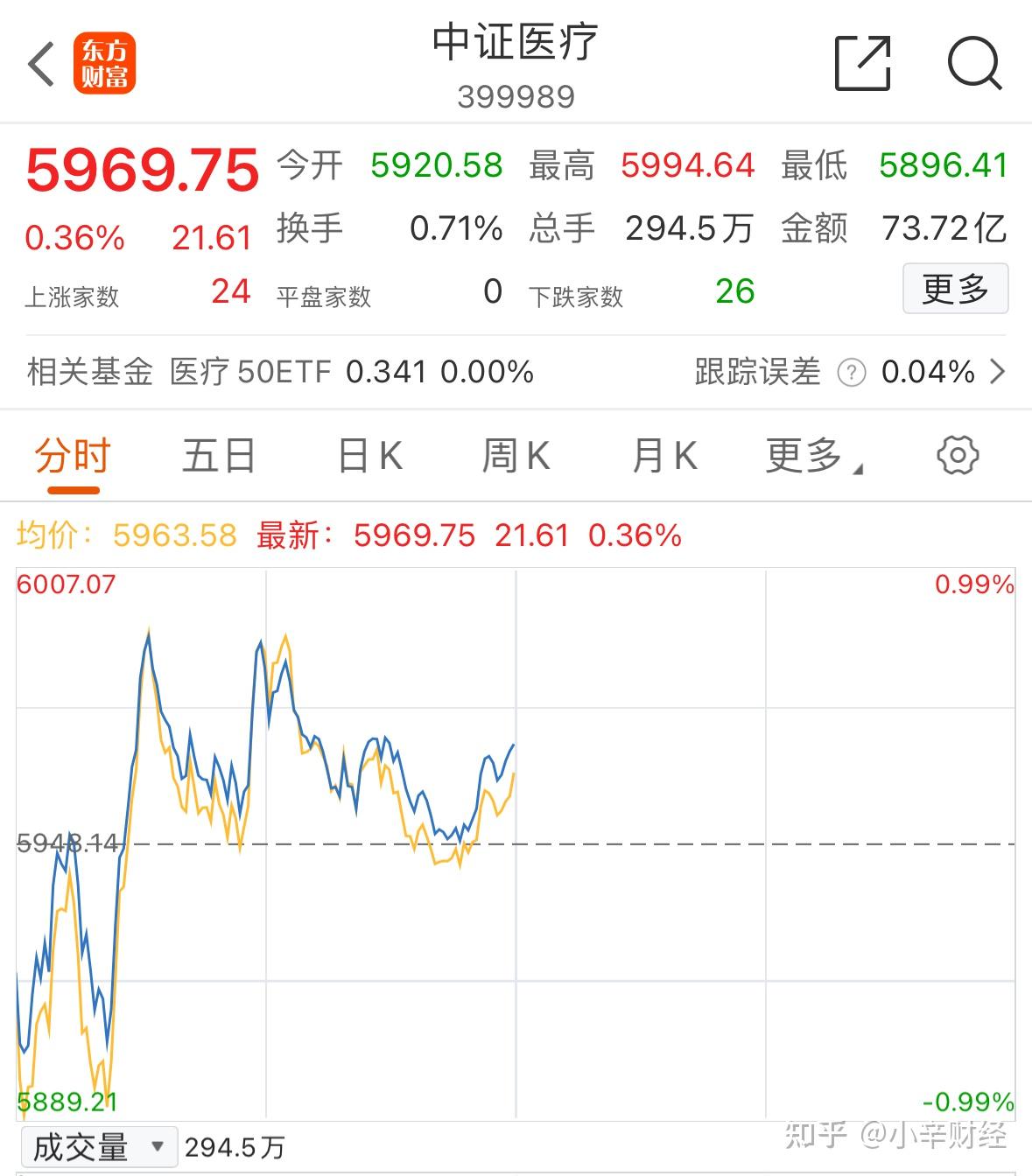Switch to the 周K tab
1032x1176 pixels.
point(518,454)
